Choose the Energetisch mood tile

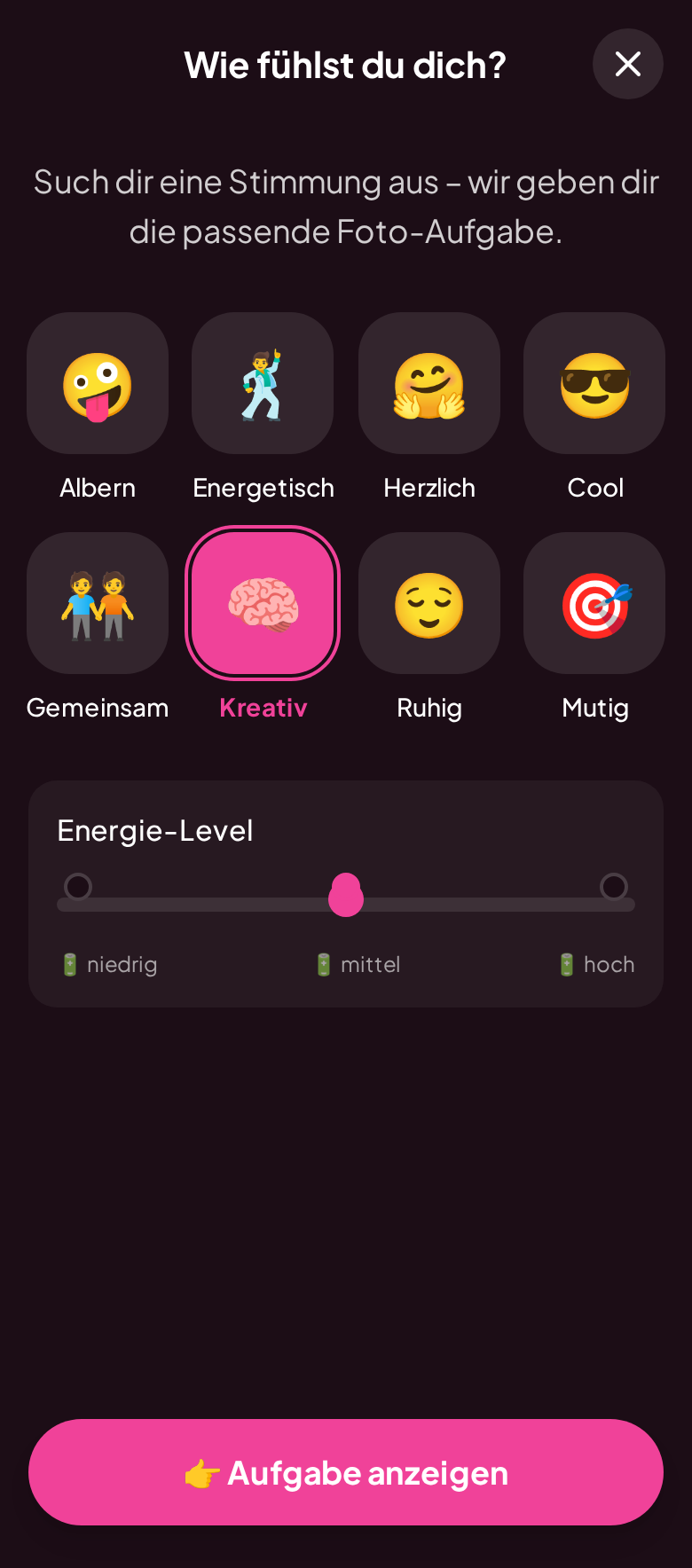263,383
